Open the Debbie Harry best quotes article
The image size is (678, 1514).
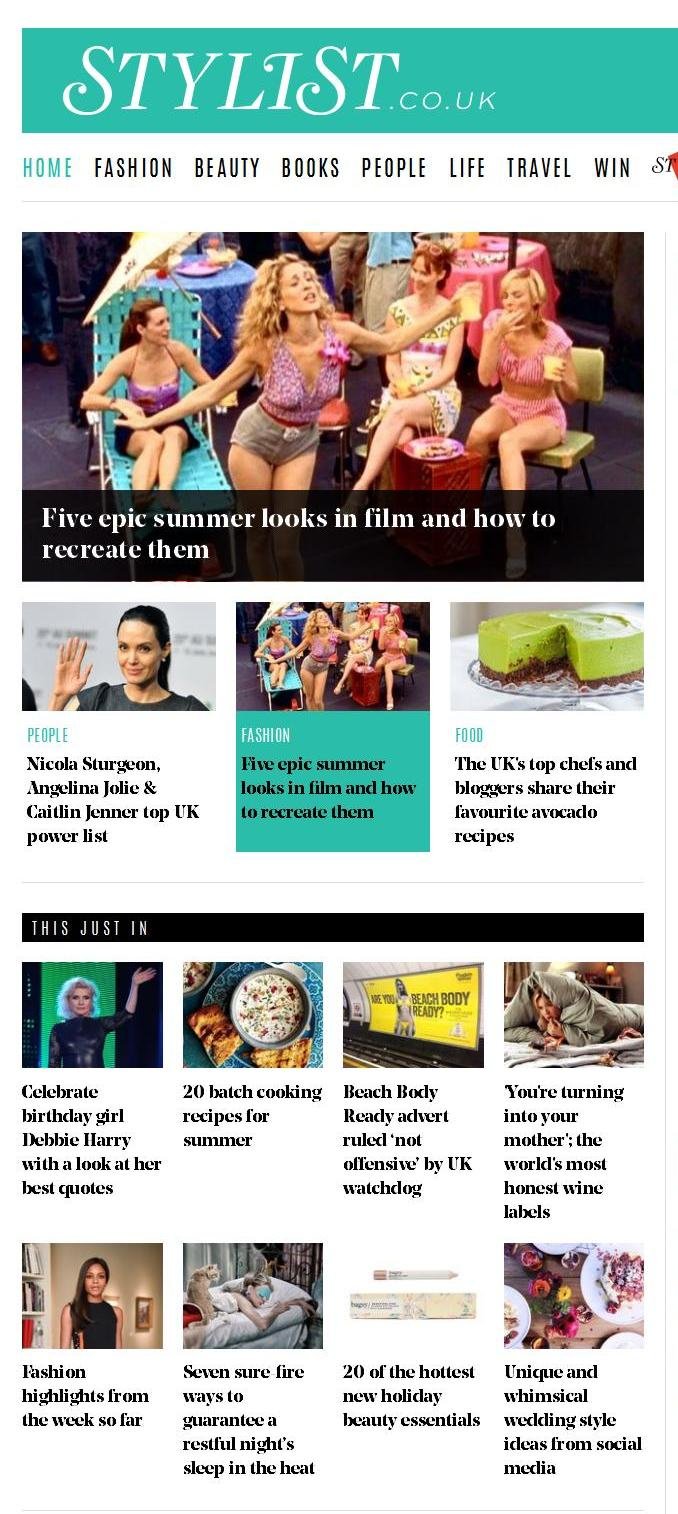[91, 1139]
